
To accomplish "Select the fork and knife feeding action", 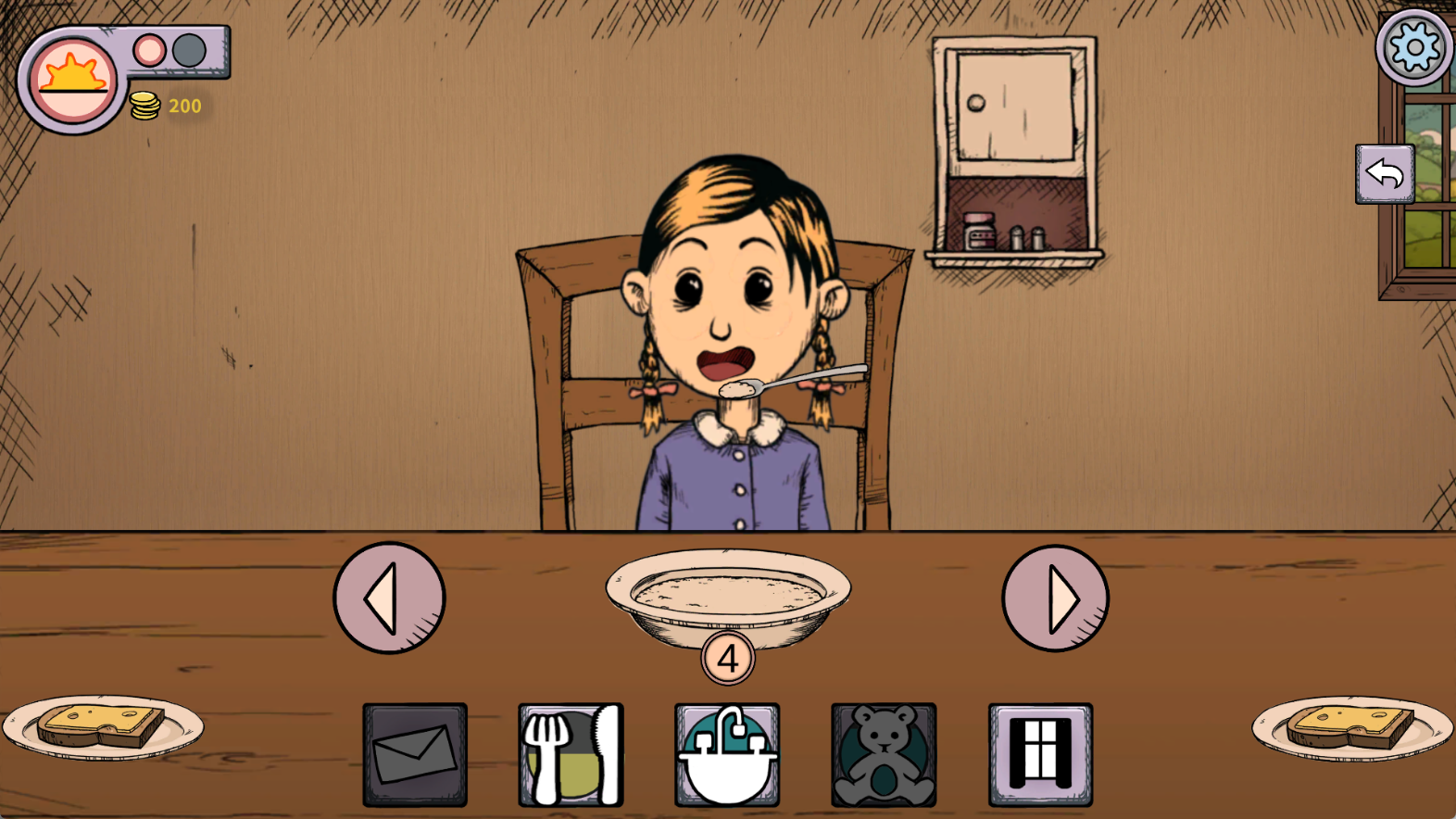I will [x=571, y=755].
